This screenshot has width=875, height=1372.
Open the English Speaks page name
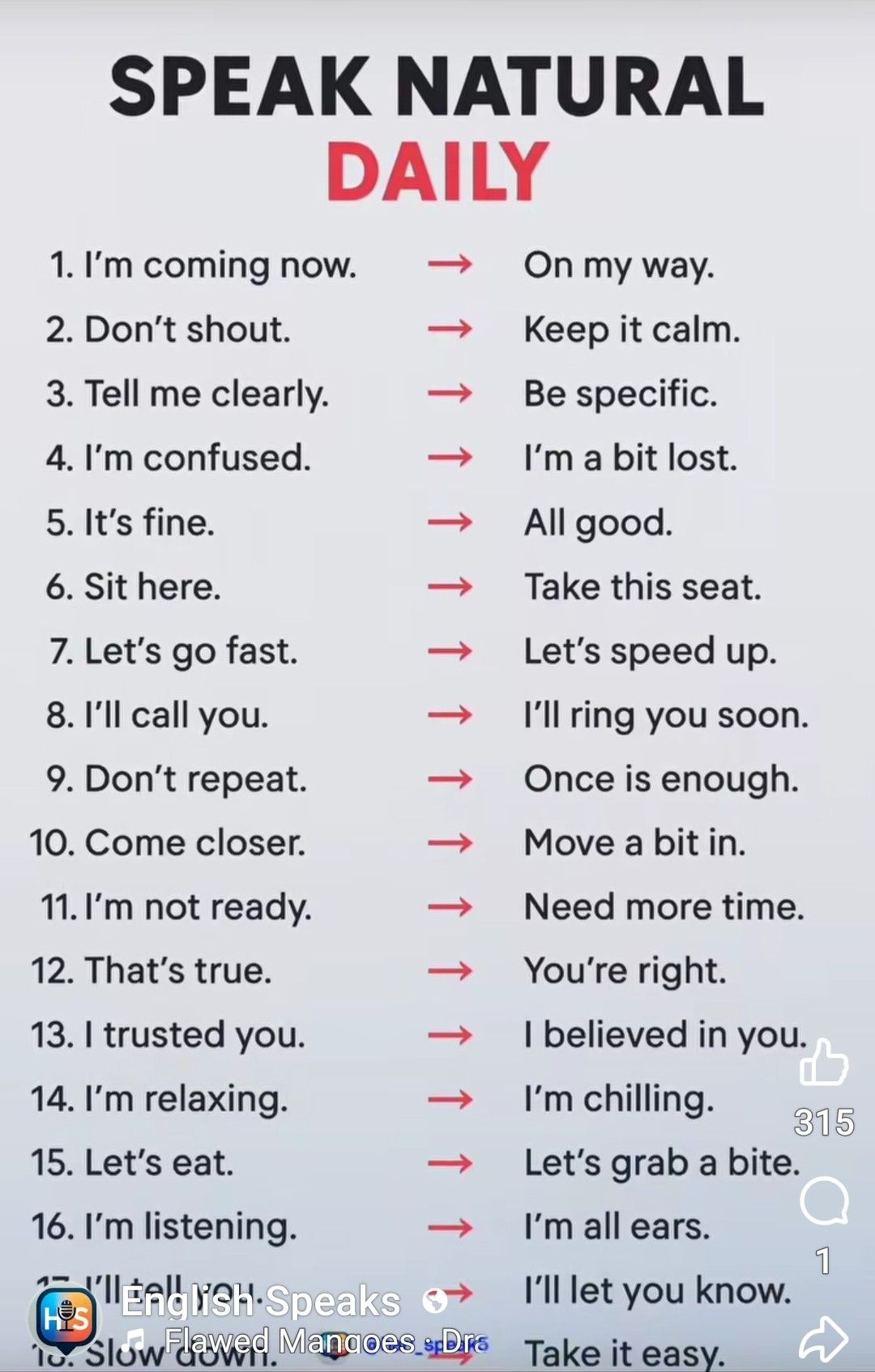click(260, 1302)
